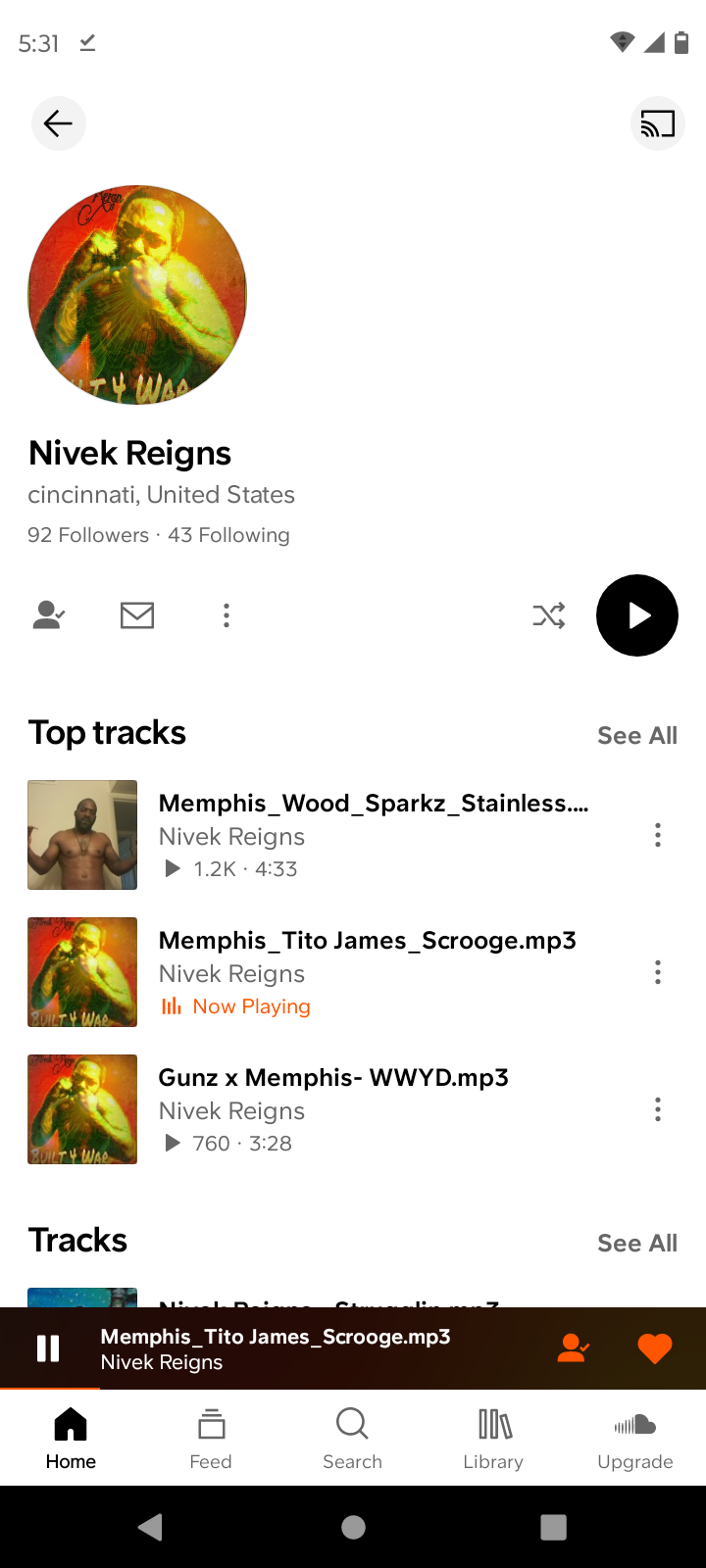See all in the Tracks section
This screenshot has height=1568, width=706.
[637, 1244]
